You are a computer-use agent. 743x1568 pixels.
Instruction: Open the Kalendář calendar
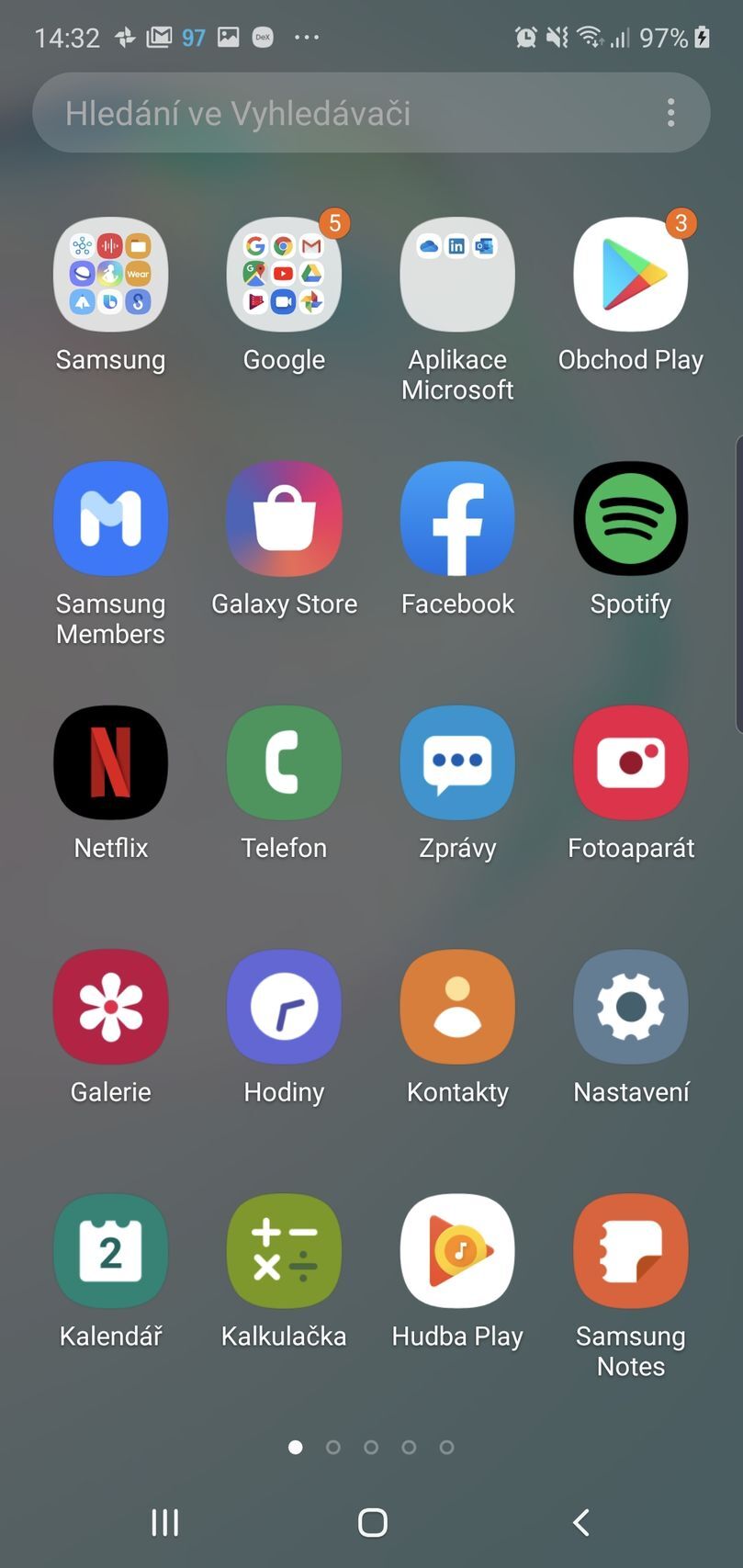(110, 1250)
